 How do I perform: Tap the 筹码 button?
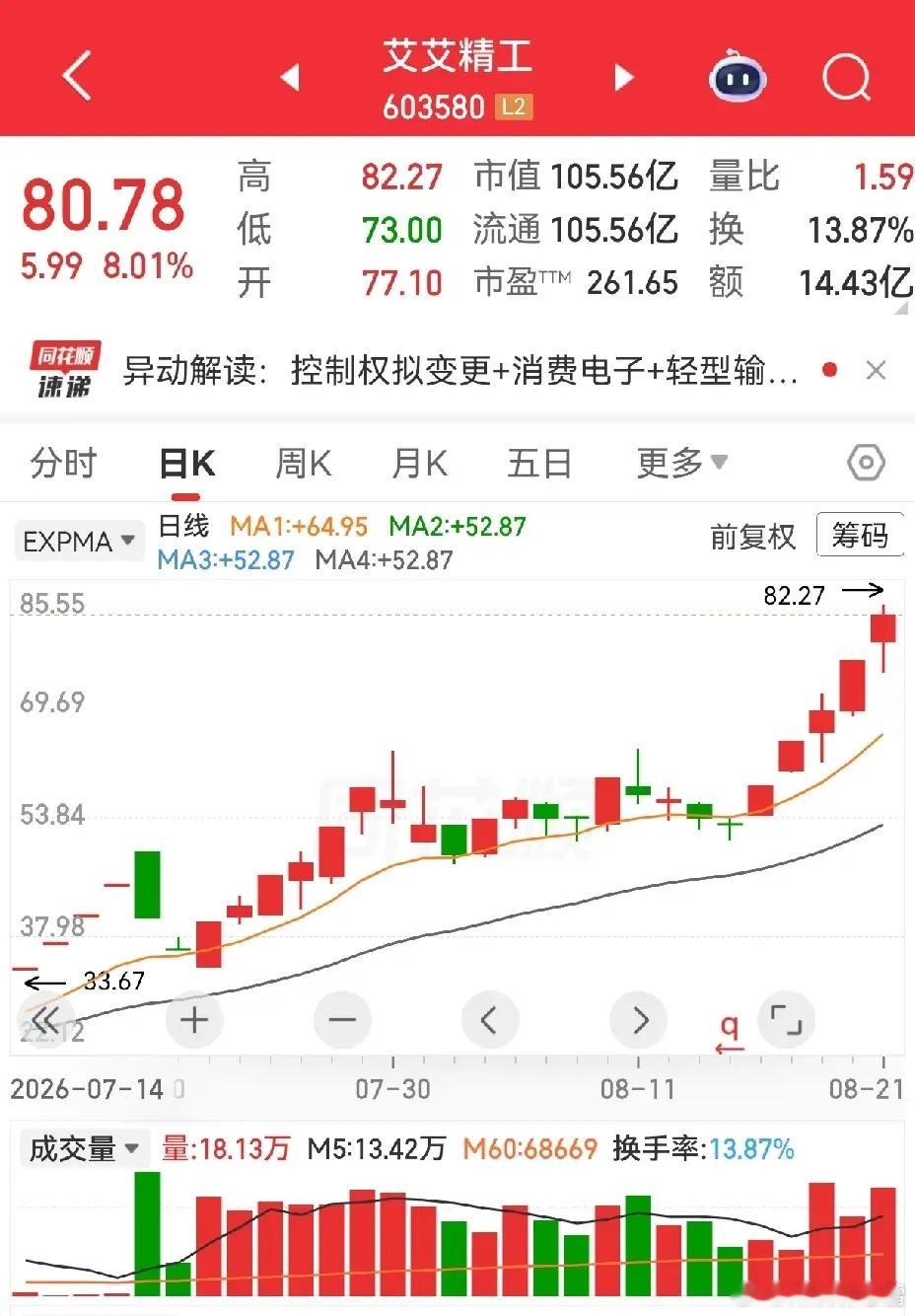click(860, 536)
